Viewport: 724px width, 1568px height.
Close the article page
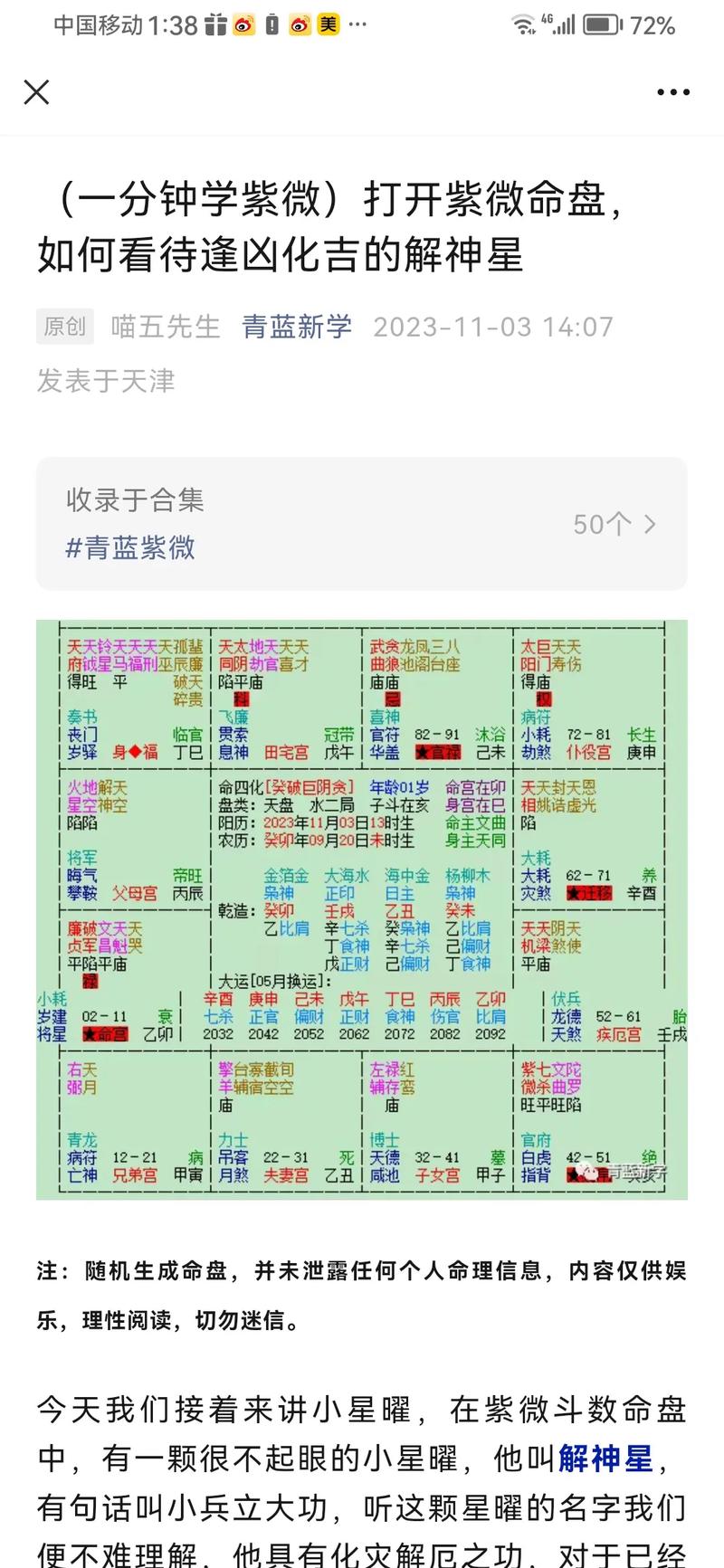pos(36,91)
